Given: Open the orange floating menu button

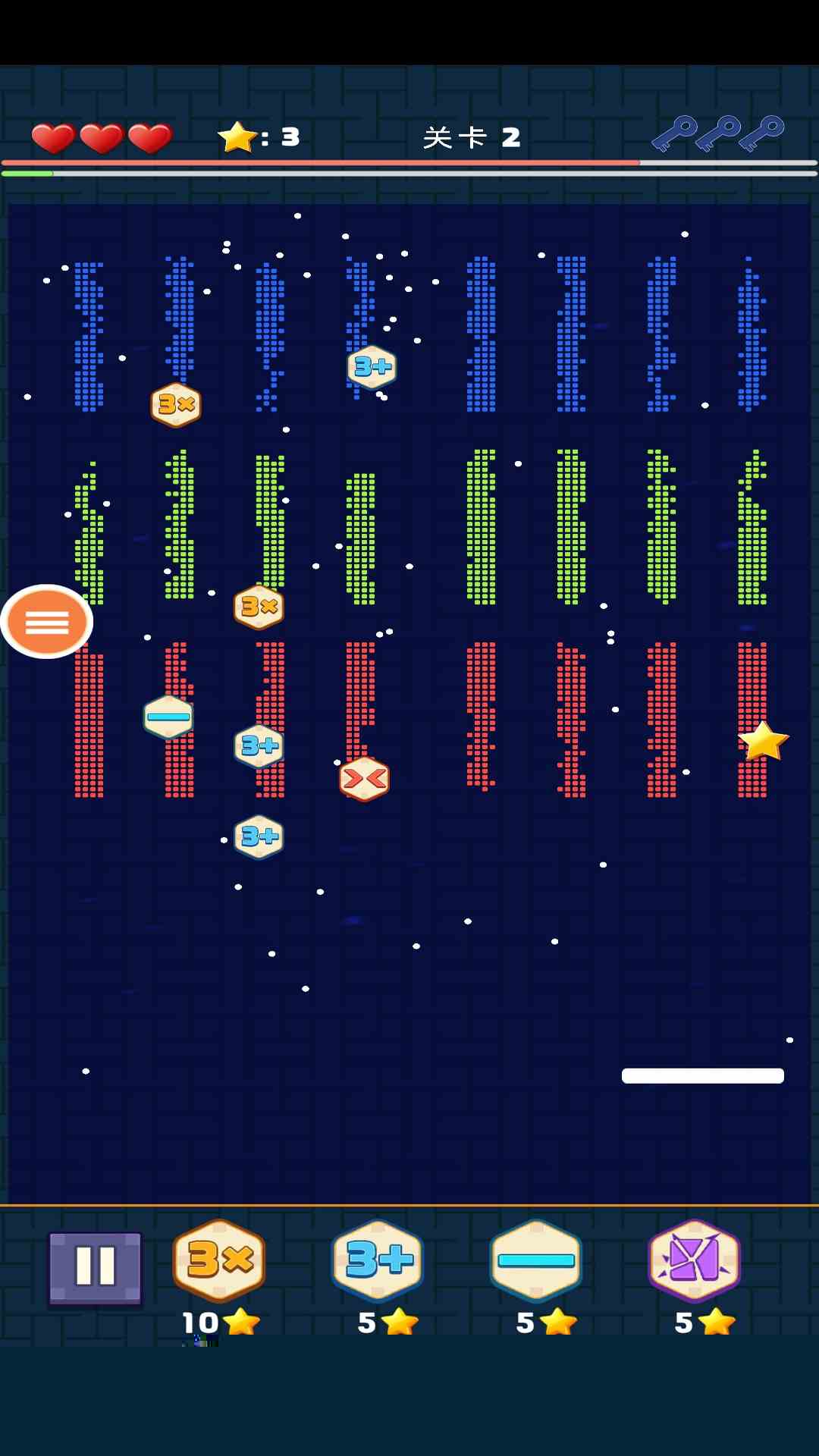Looking at the screenshot, I should pyautogui.click(x=47, y=622).
